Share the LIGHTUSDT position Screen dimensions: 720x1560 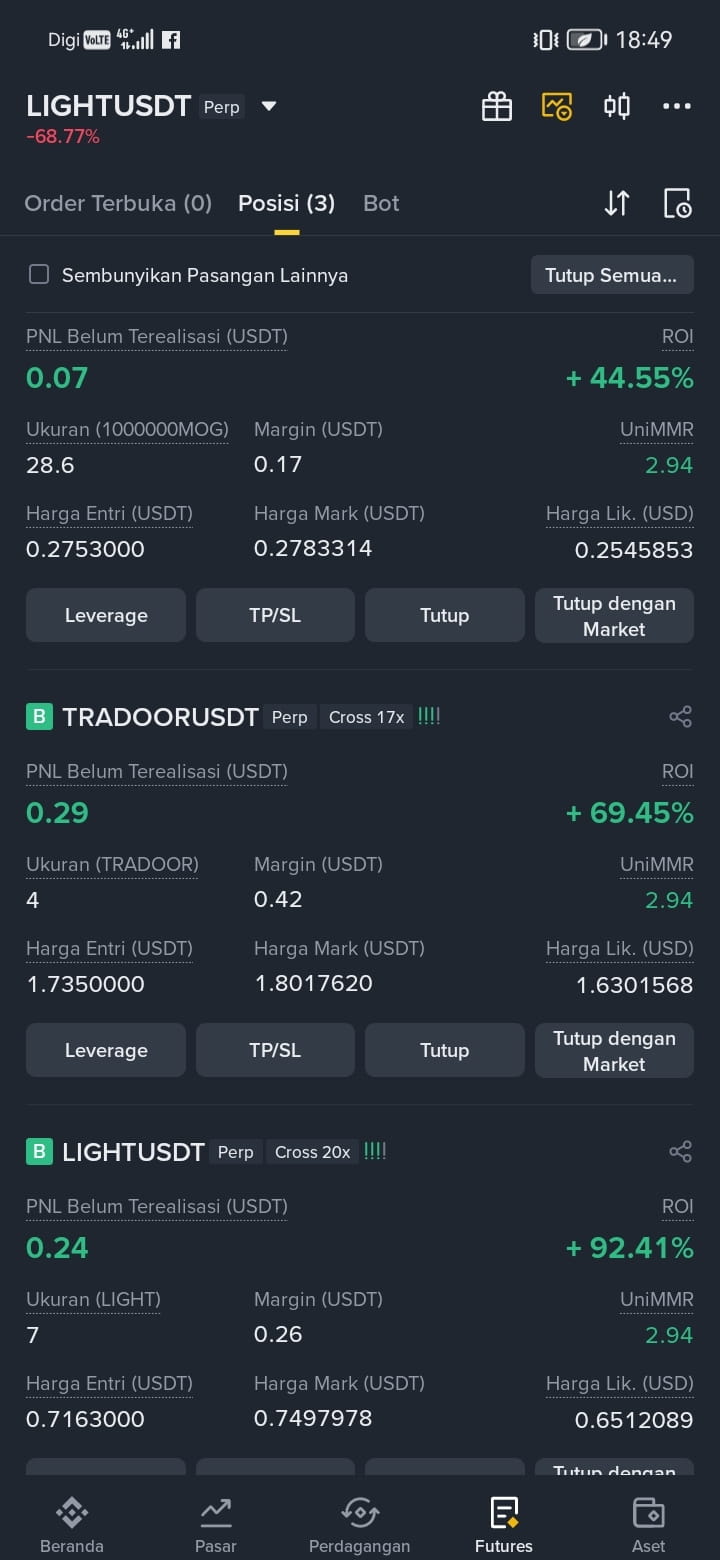[680, 1151]
